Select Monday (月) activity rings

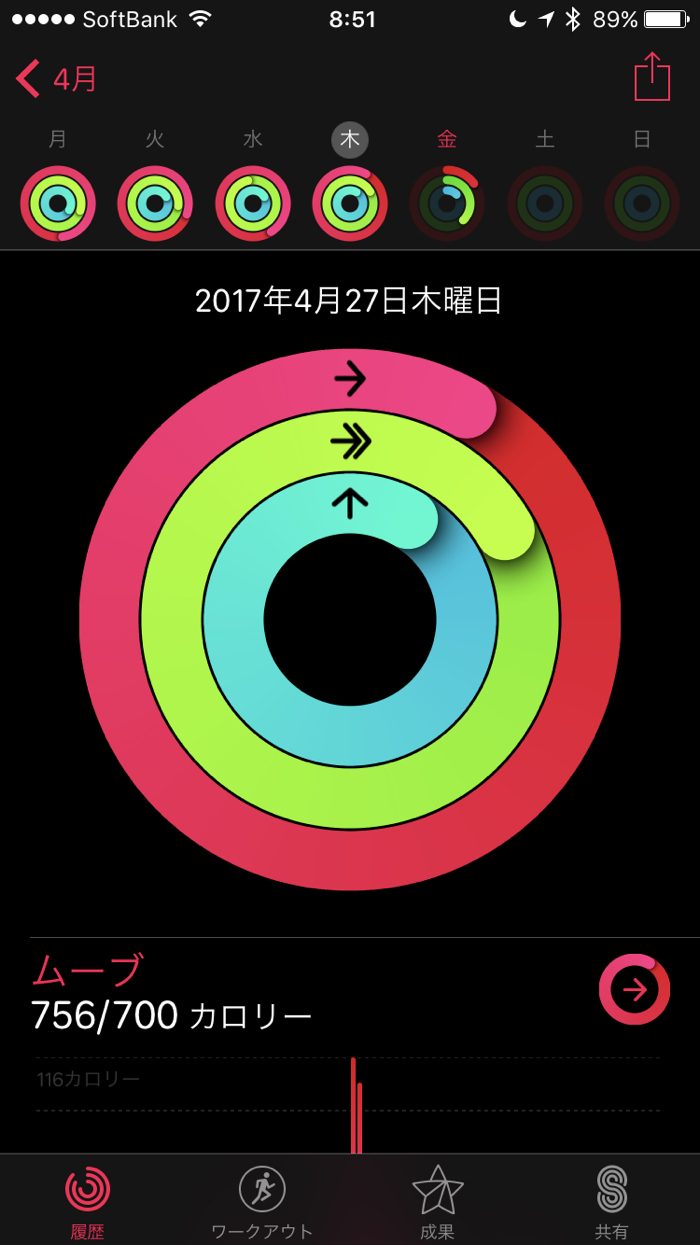58,203
